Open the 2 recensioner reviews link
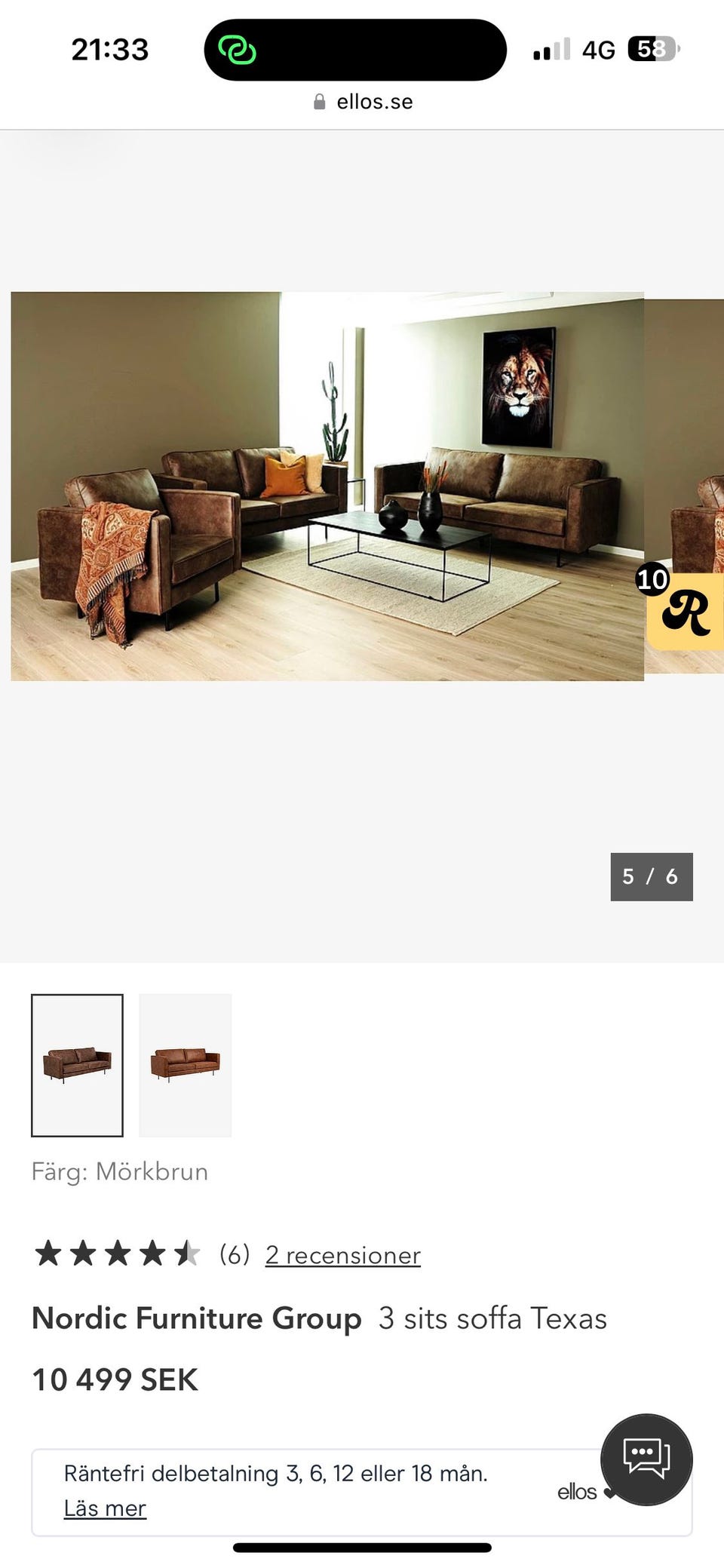The image size is (724, 1568). pyautogui.click(x=342, y=1254)
